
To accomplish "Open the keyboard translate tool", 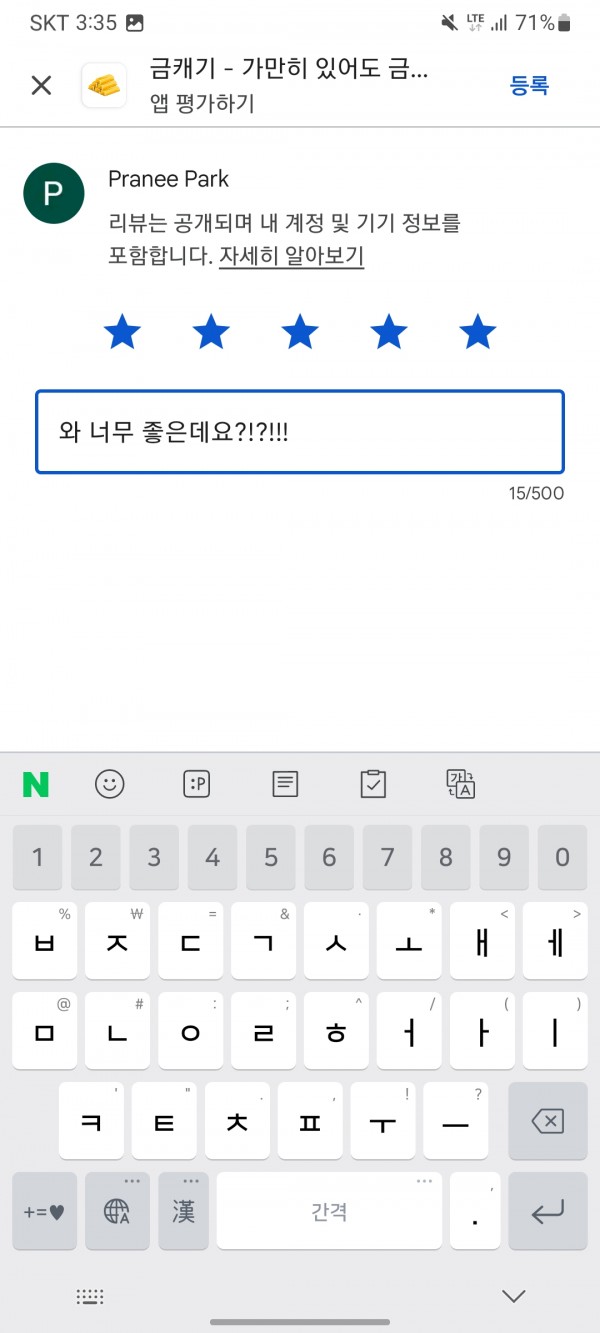I will tap(460, 785).
